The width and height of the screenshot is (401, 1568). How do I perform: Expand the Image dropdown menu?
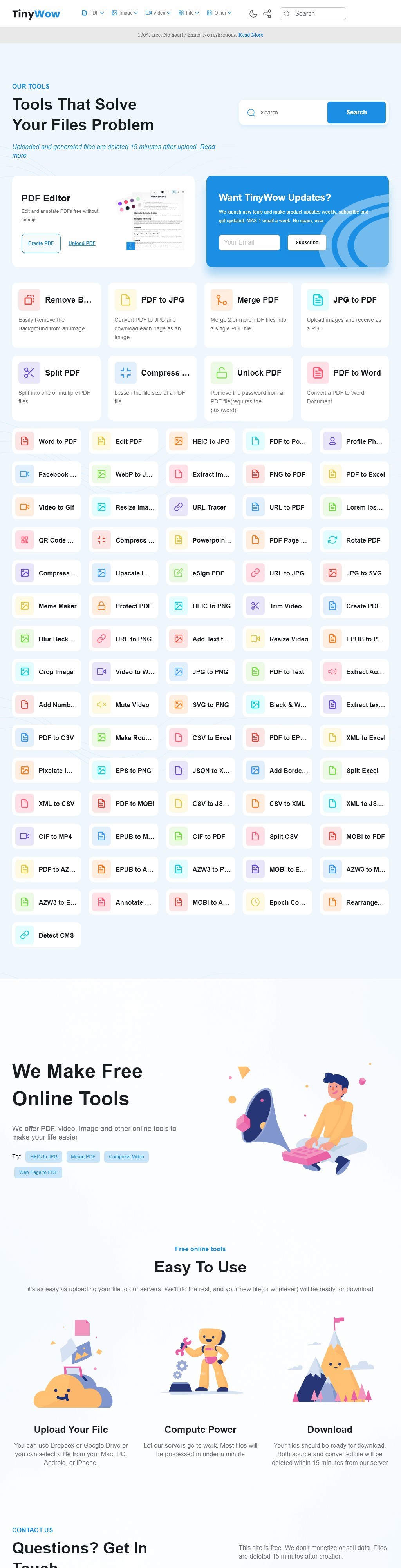[125, 13]
